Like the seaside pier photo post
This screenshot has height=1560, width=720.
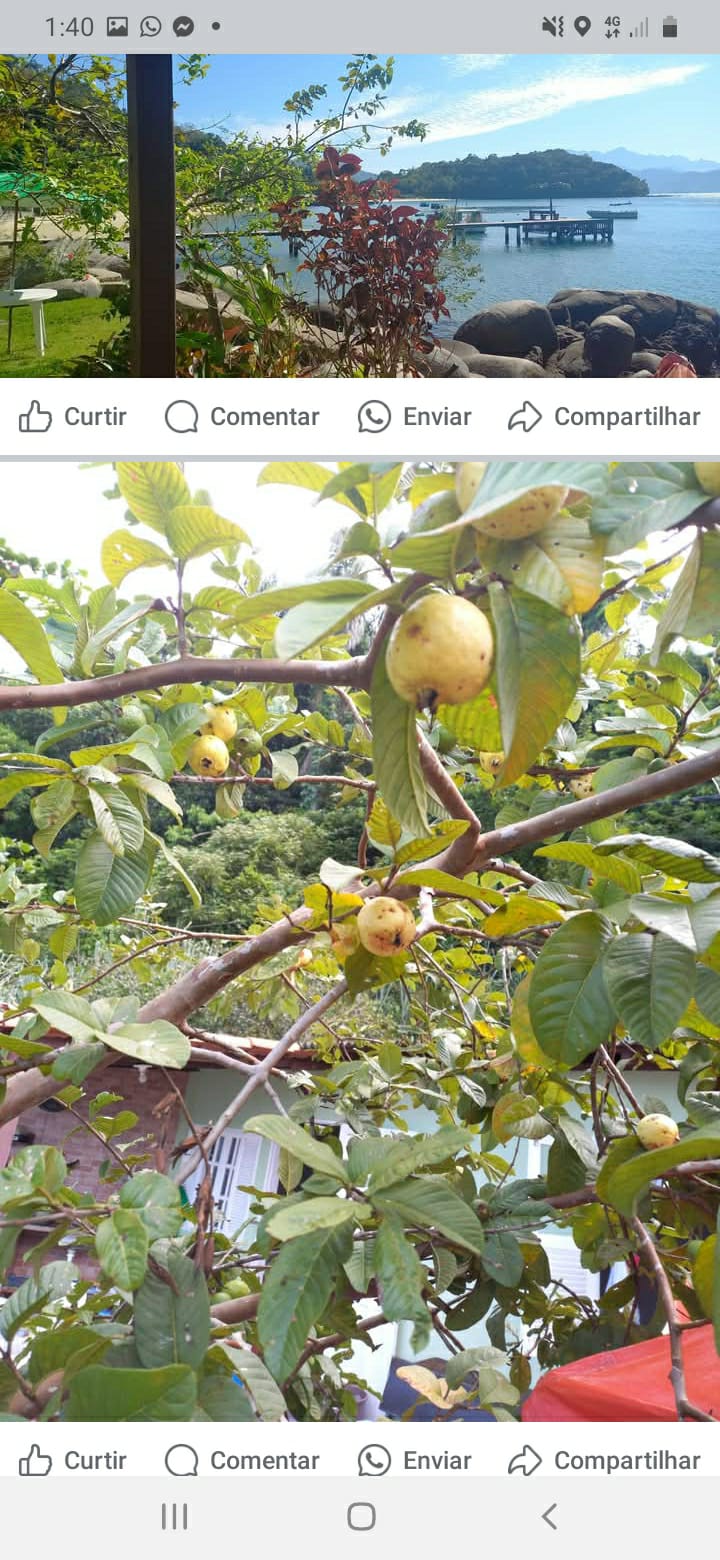pos(73,417)
